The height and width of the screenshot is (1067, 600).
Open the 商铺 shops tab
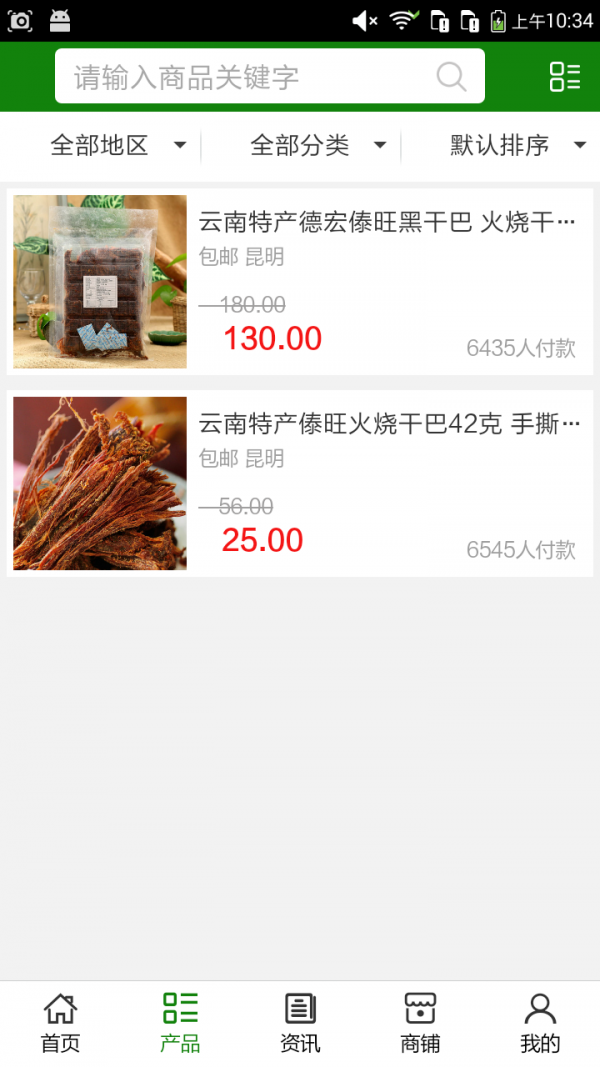coord(420,1023)
